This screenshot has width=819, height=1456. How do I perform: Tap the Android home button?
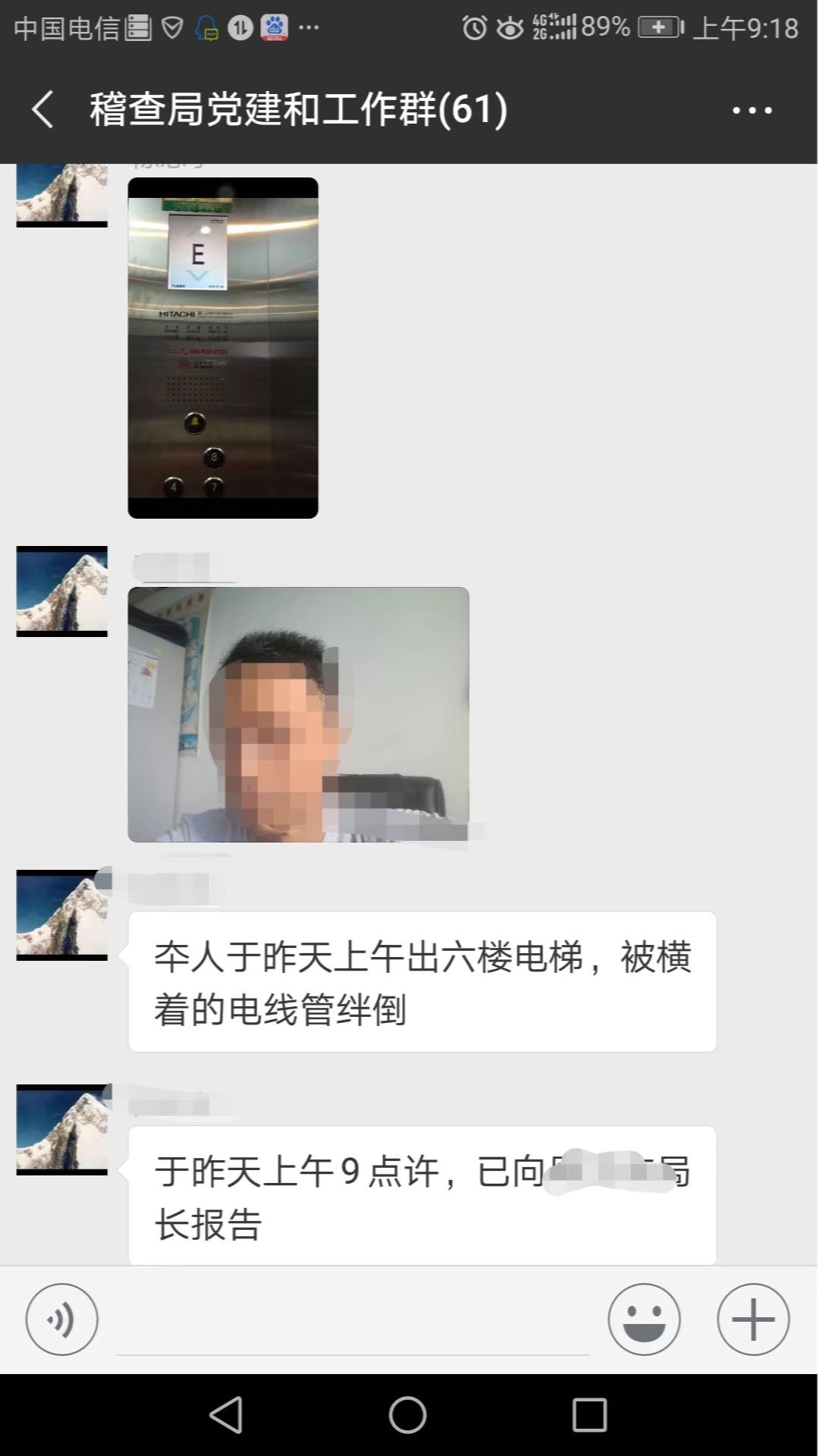tap(408, 1415)
